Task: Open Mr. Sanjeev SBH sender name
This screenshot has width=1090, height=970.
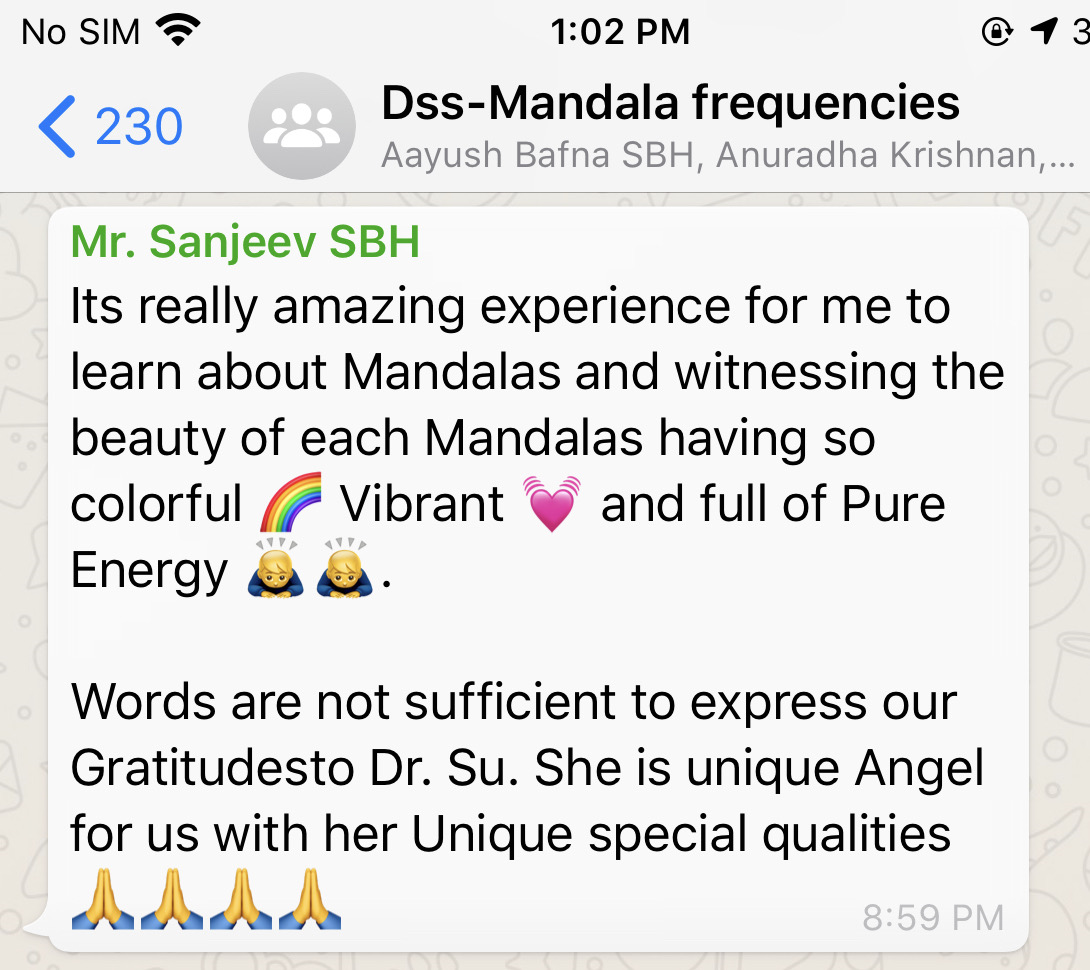Action: (245, 243)
